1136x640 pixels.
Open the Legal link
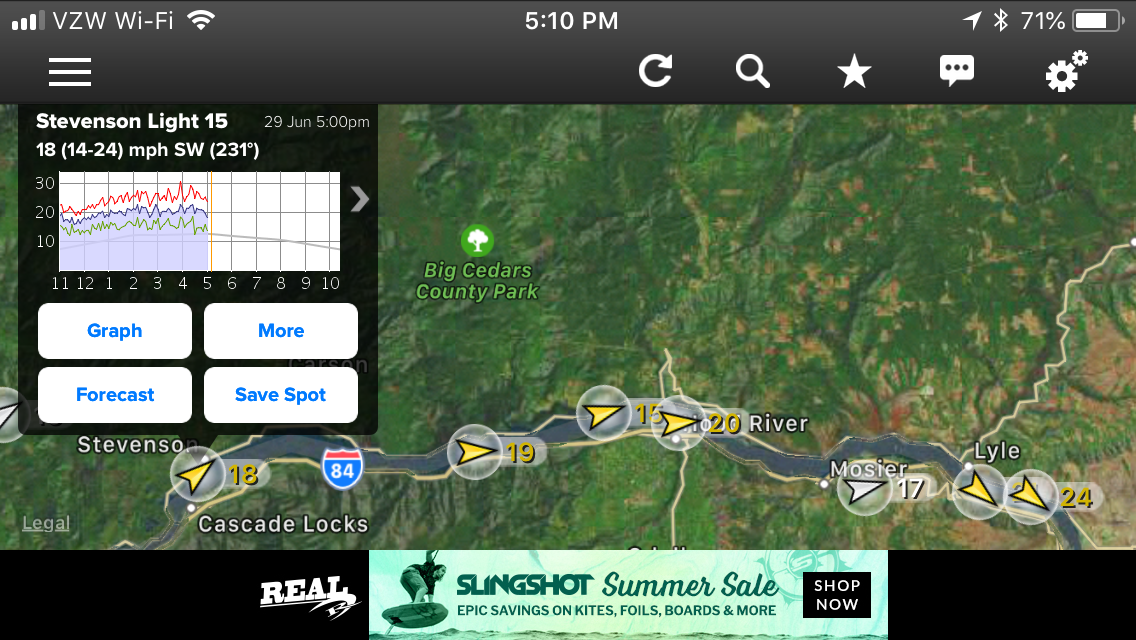coord(46,523)
